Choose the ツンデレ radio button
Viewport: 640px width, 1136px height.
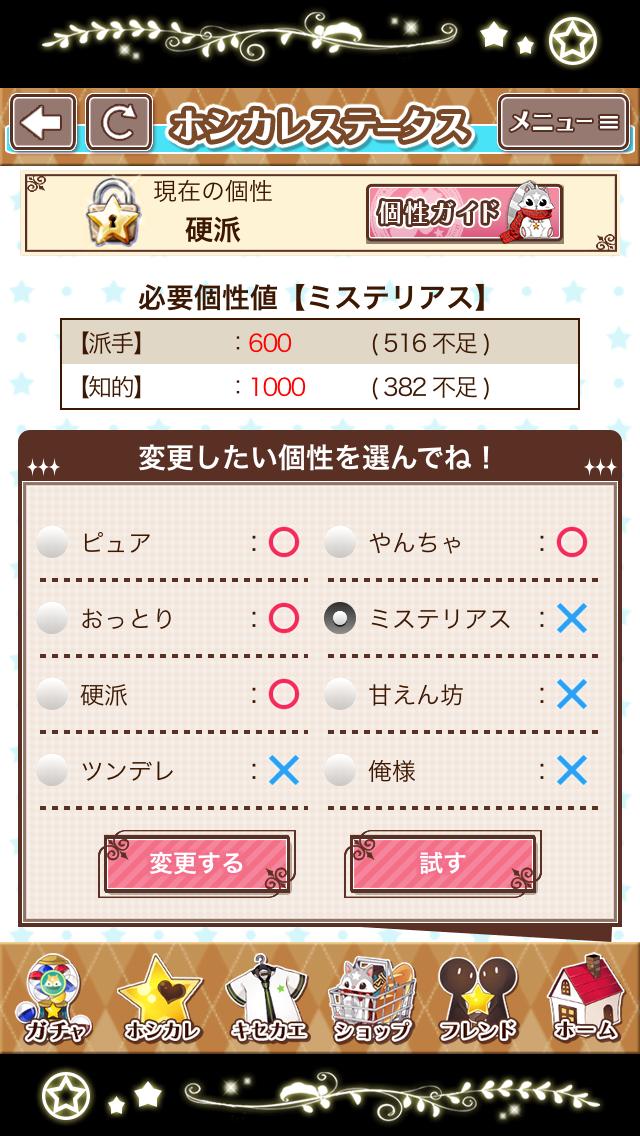coord(52,770)
